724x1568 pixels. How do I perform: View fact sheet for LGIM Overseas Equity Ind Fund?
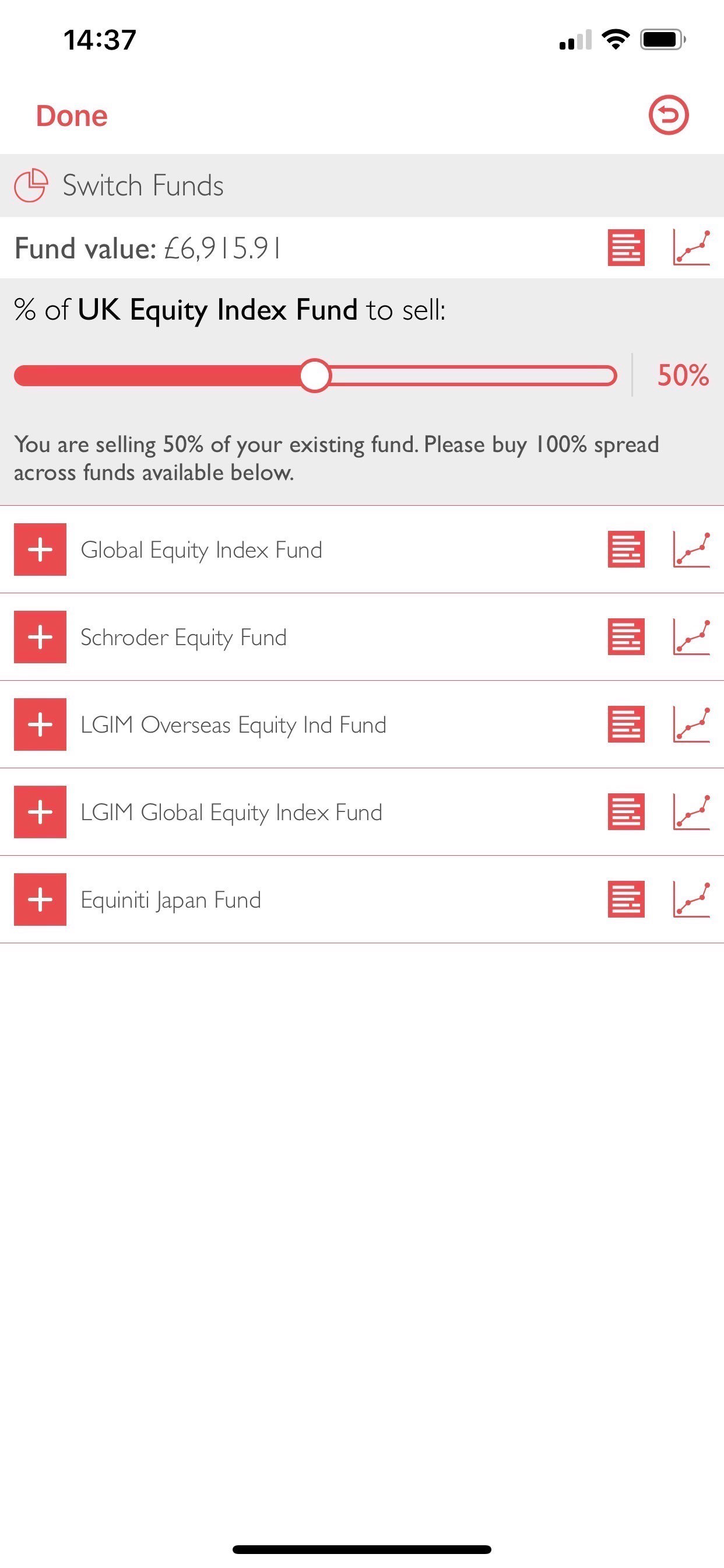(626, 724)
